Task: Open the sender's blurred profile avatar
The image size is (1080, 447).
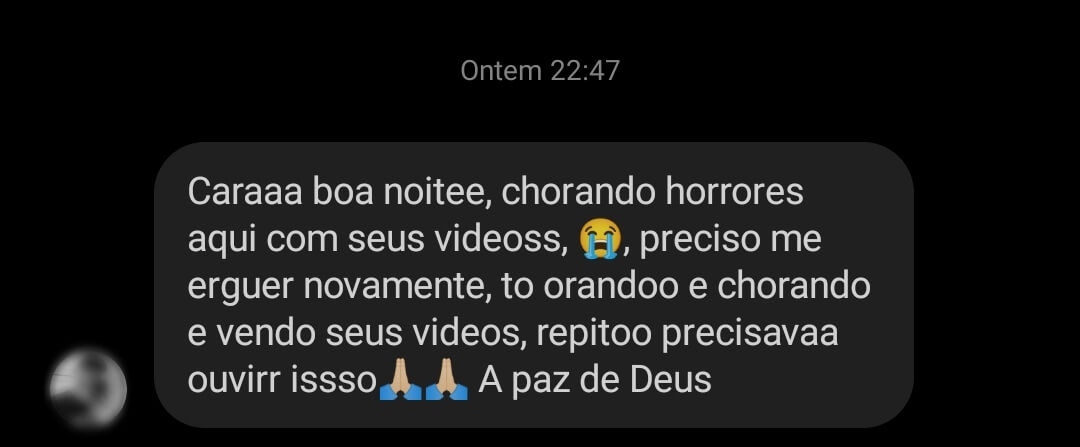Action: pos(88,386)
